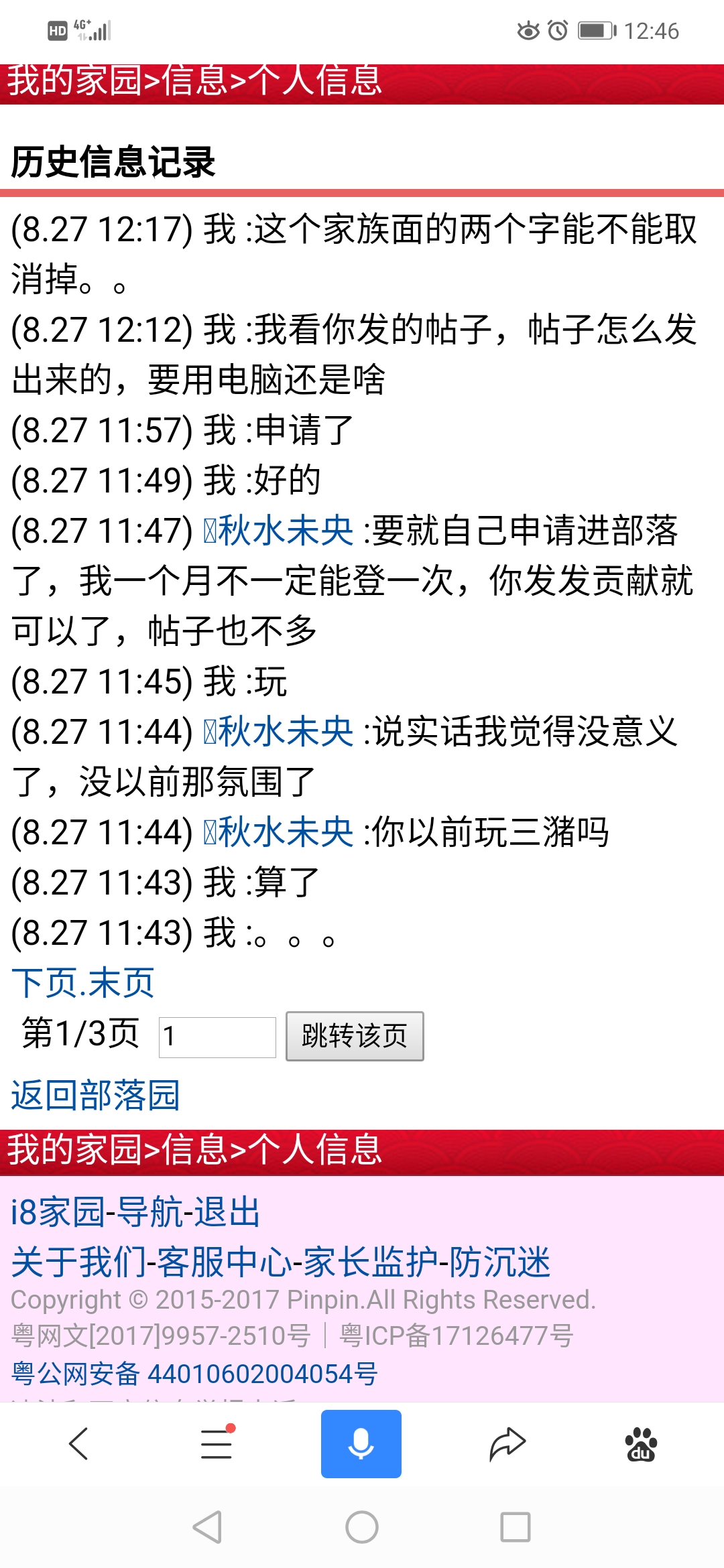Tap the page number input field
Viewport: 724px width, 1568px height.
[x=217, y=1037]
